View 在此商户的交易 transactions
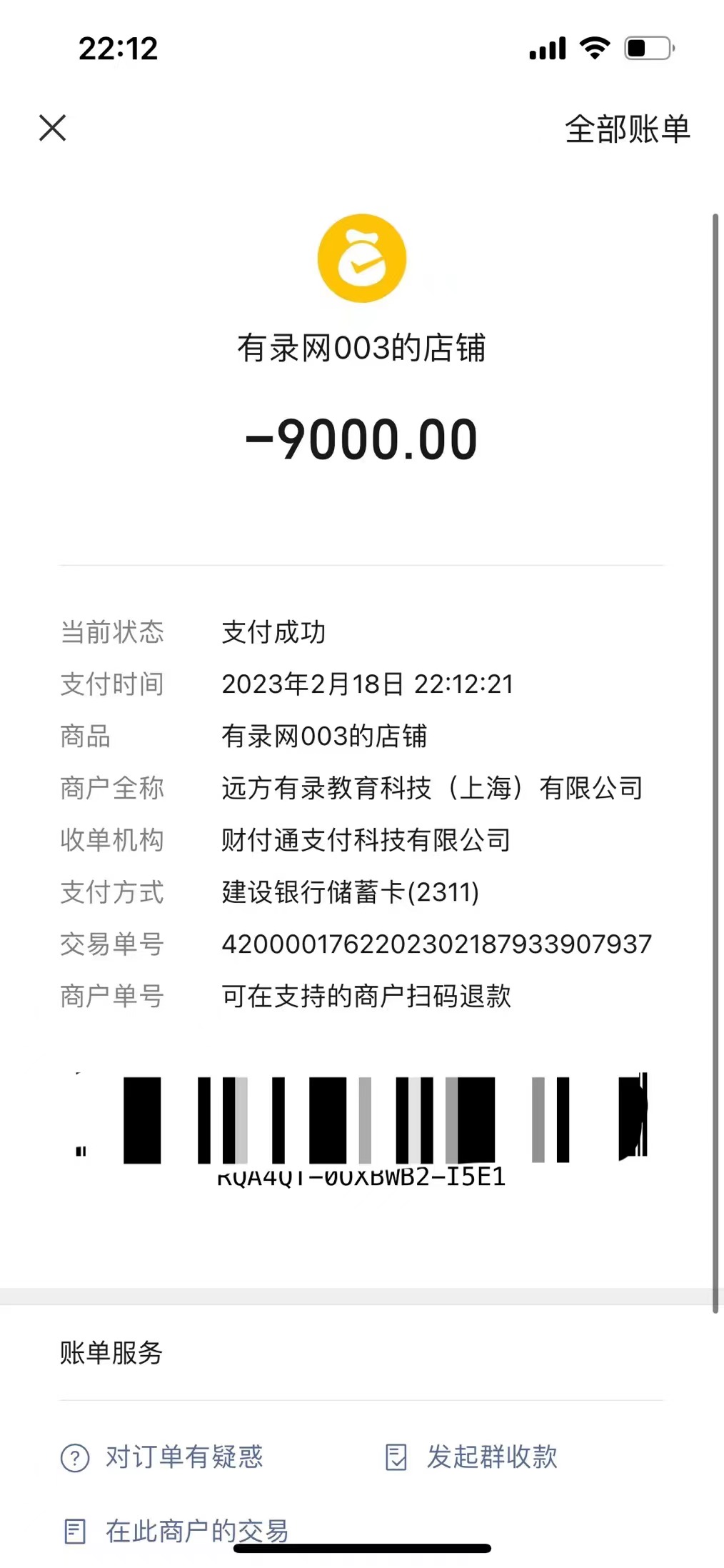The height and width of the screenshot is (1568, 724). point(176,1530)
